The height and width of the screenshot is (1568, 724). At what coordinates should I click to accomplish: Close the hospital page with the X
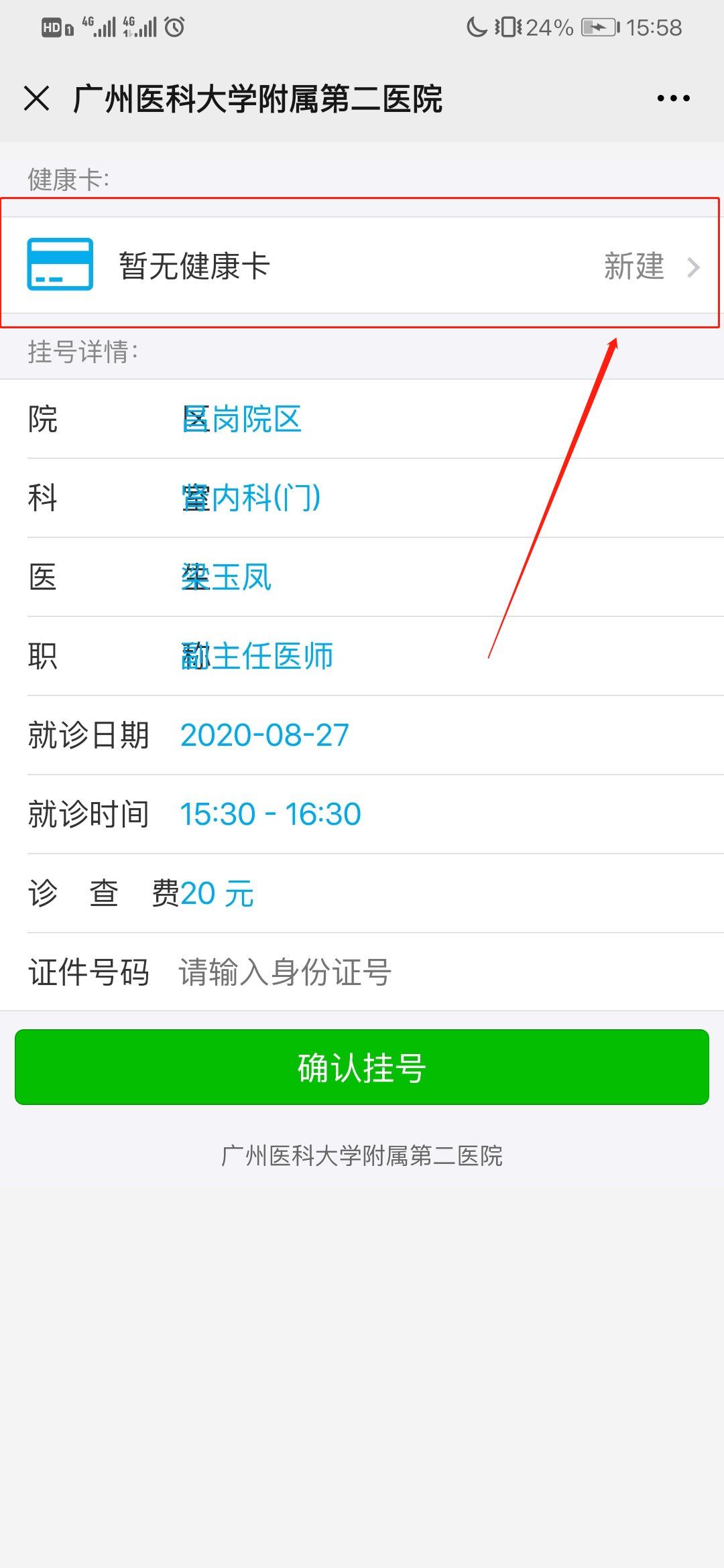37,99
